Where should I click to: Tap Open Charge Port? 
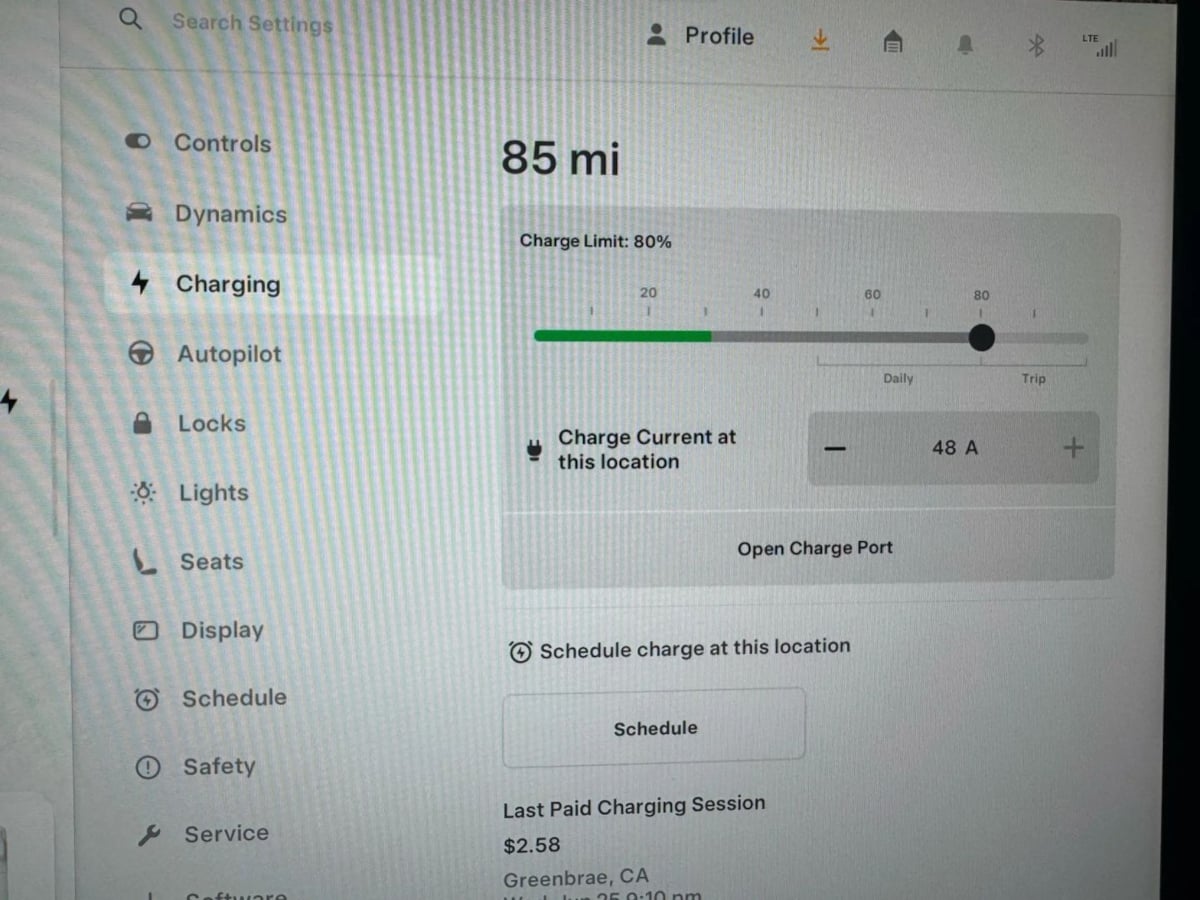[814, 548]
